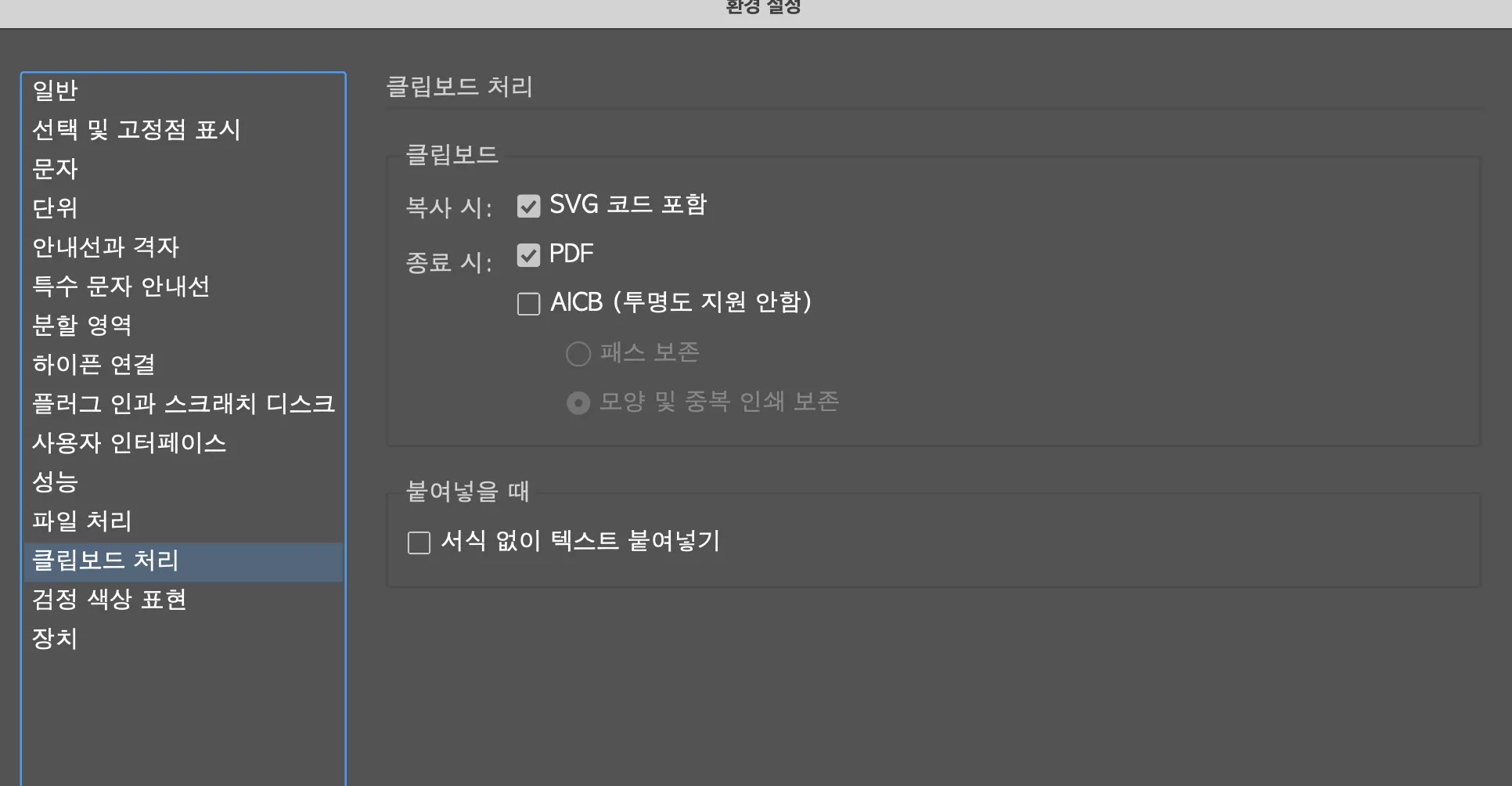The width and height of the screenshot is (1512, 786).
Task: Open 검정 색상 표현 settings
Action: point(110,600)
